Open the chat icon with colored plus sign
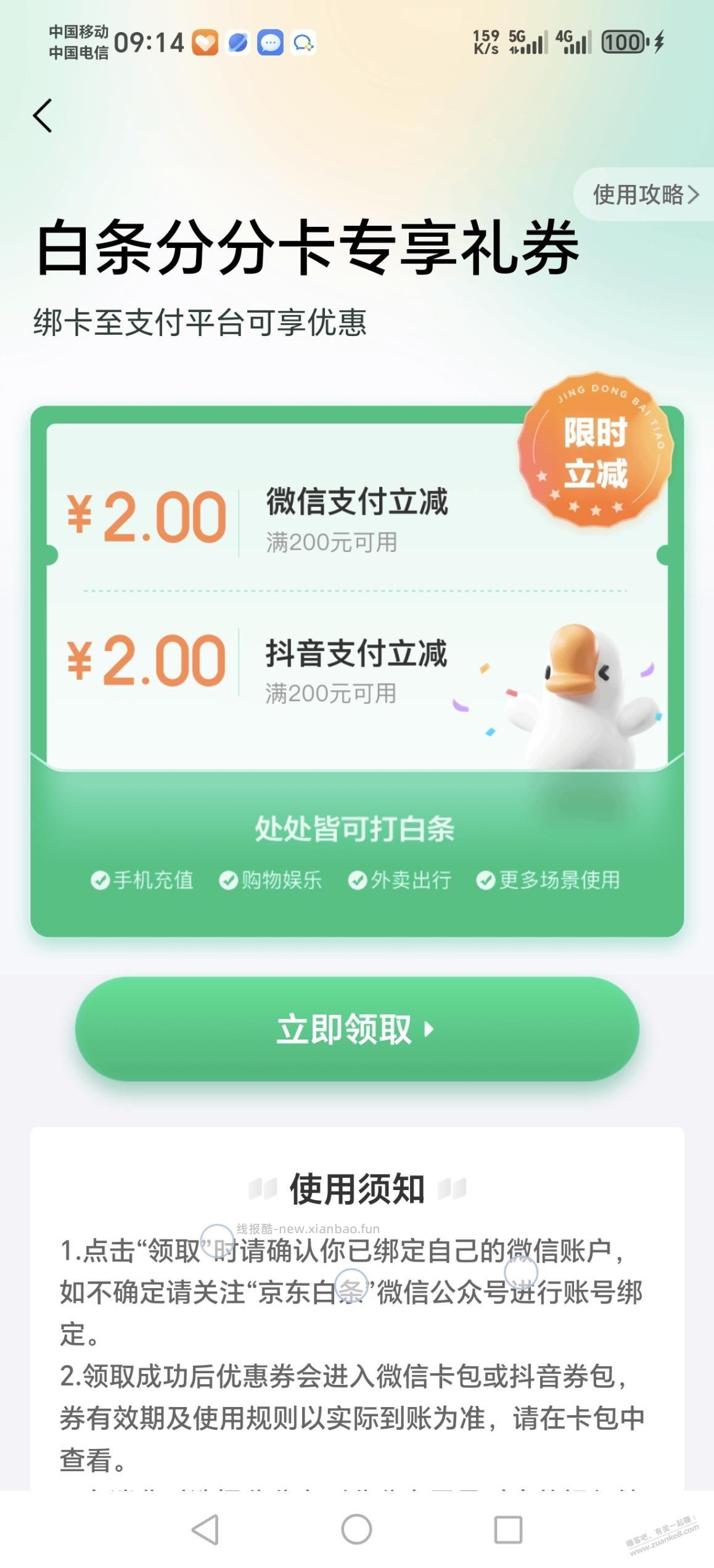Viewport: 714px width, 1568px height. coord(303,42)
